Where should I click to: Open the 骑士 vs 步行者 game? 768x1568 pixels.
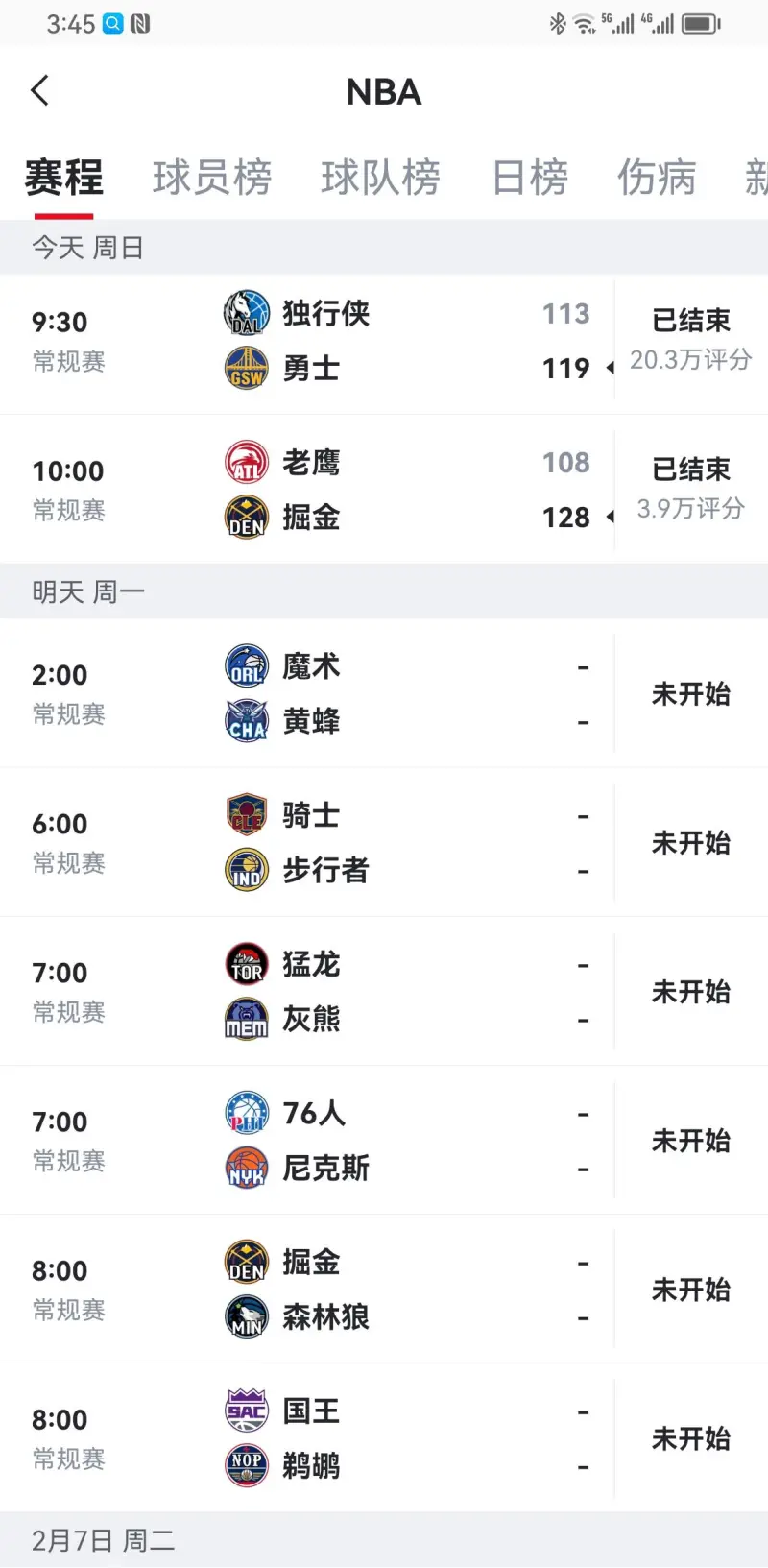pyautogui.click(x=384, y=842)
